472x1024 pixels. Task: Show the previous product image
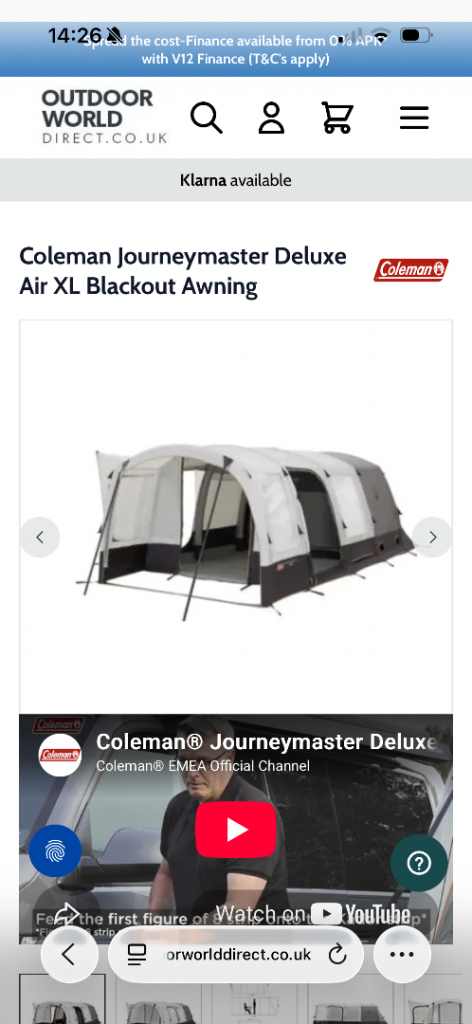[40, 537]
